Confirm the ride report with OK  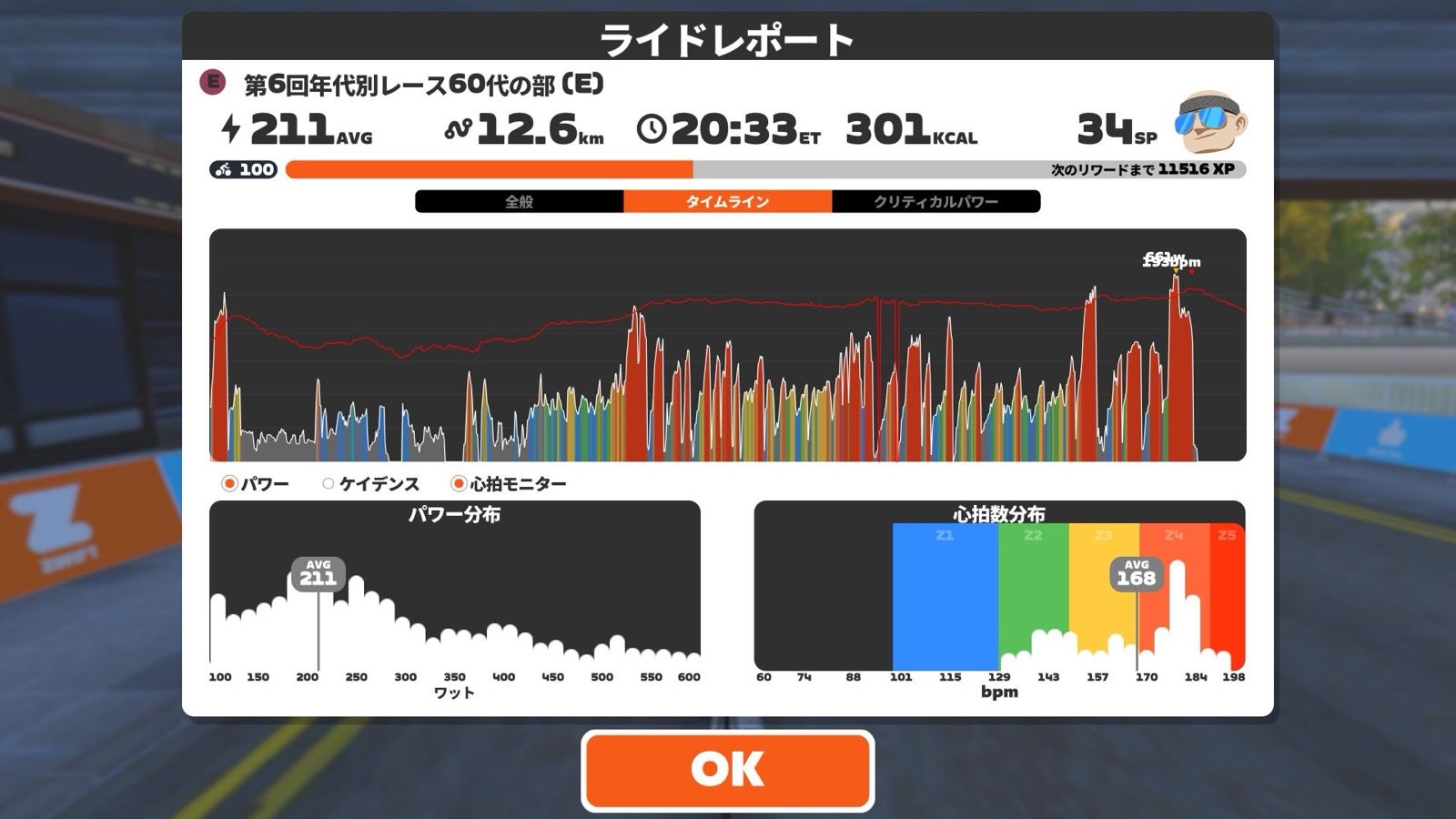click(x=727, y=770)
